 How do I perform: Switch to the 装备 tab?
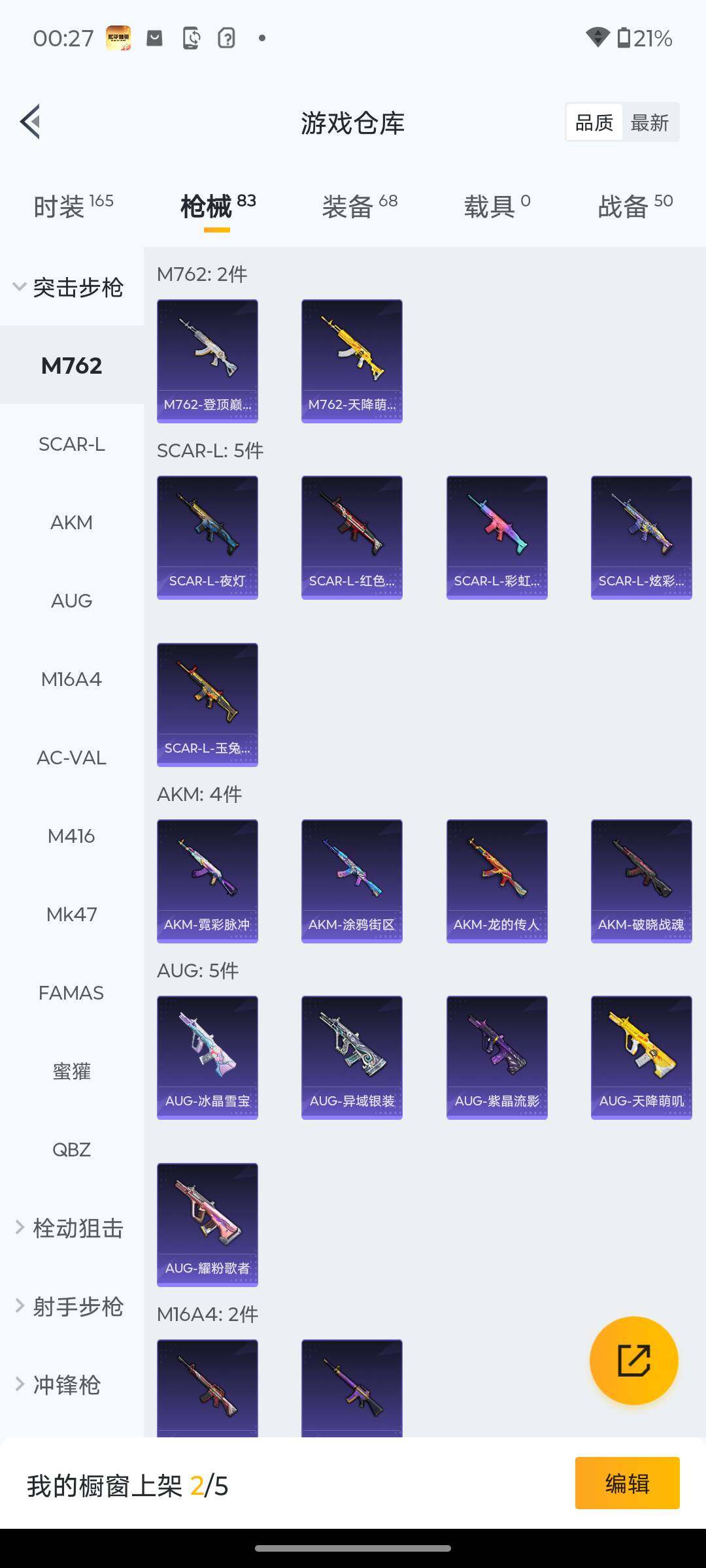(360, 206)
